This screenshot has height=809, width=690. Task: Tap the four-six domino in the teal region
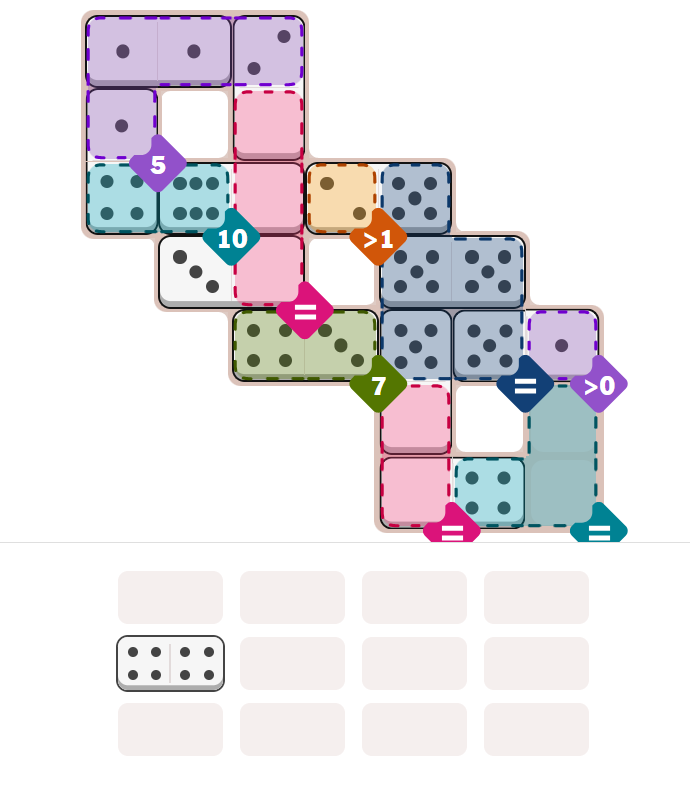(158, 198)
